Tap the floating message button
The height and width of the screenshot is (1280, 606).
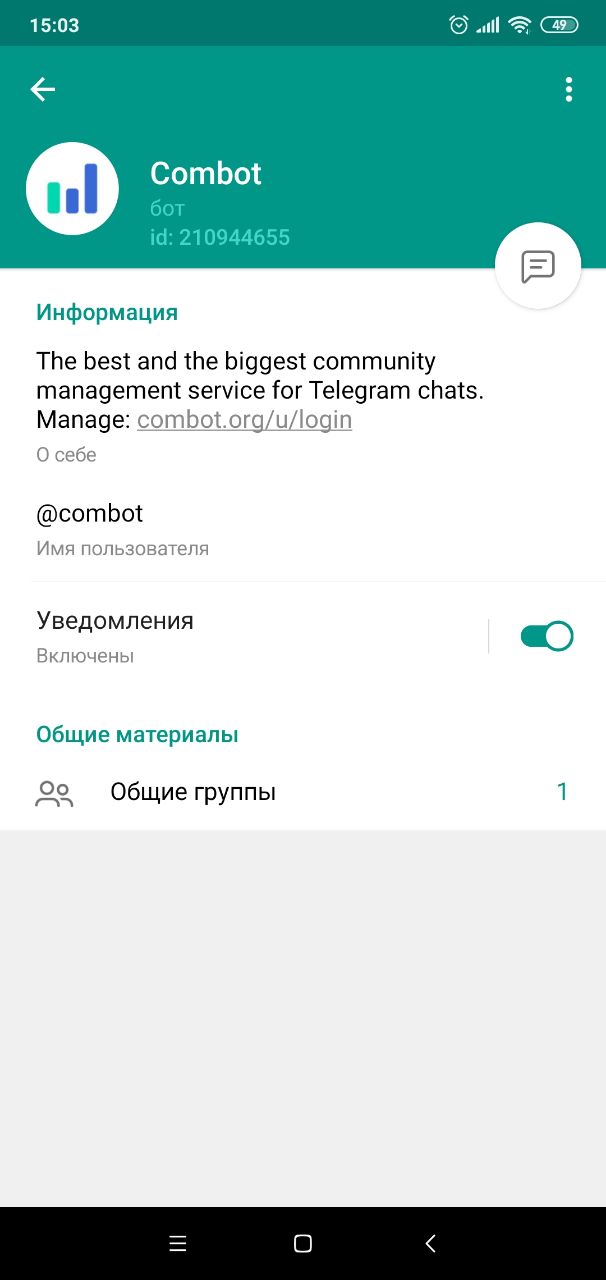538,266
